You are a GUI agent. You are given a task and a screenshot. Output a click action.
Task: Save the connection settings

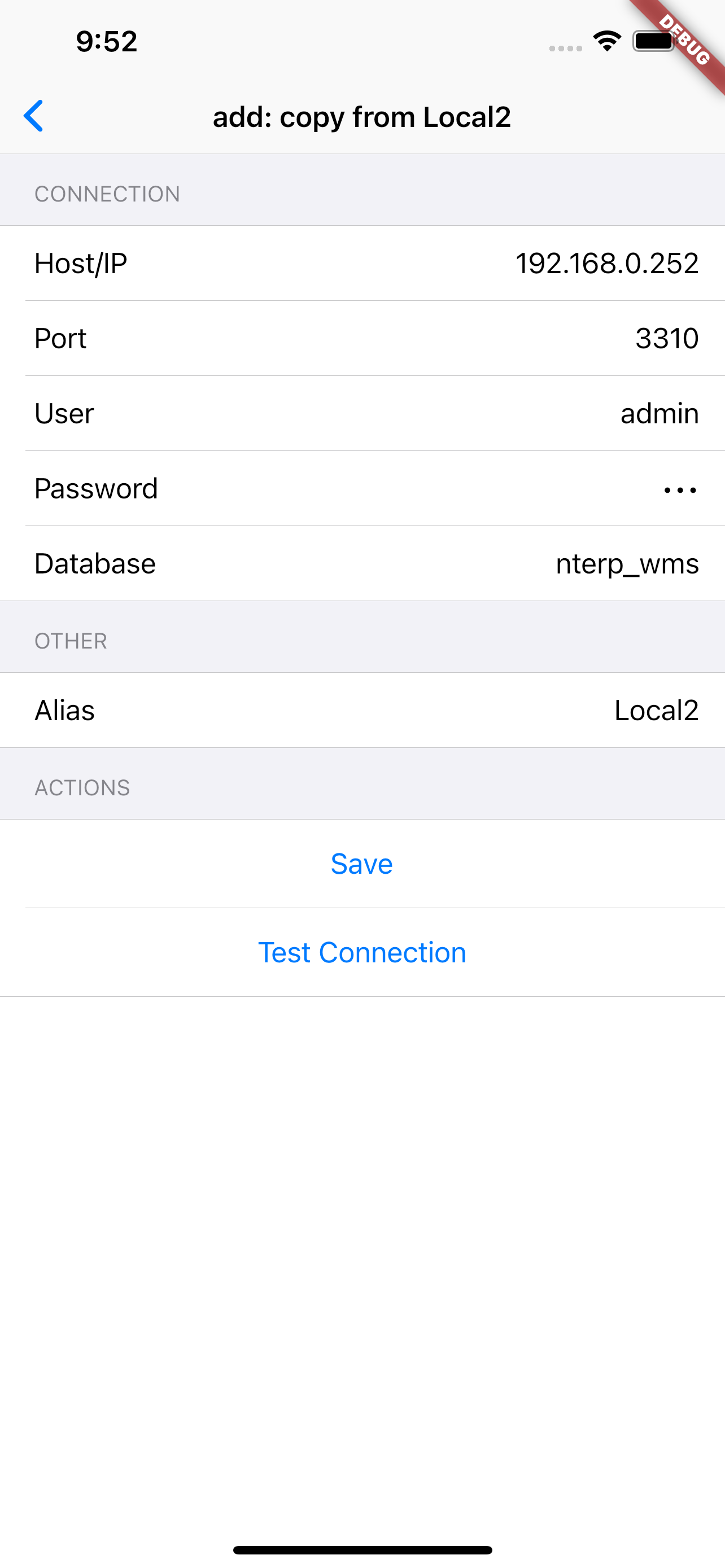click(x=362, y=864)
